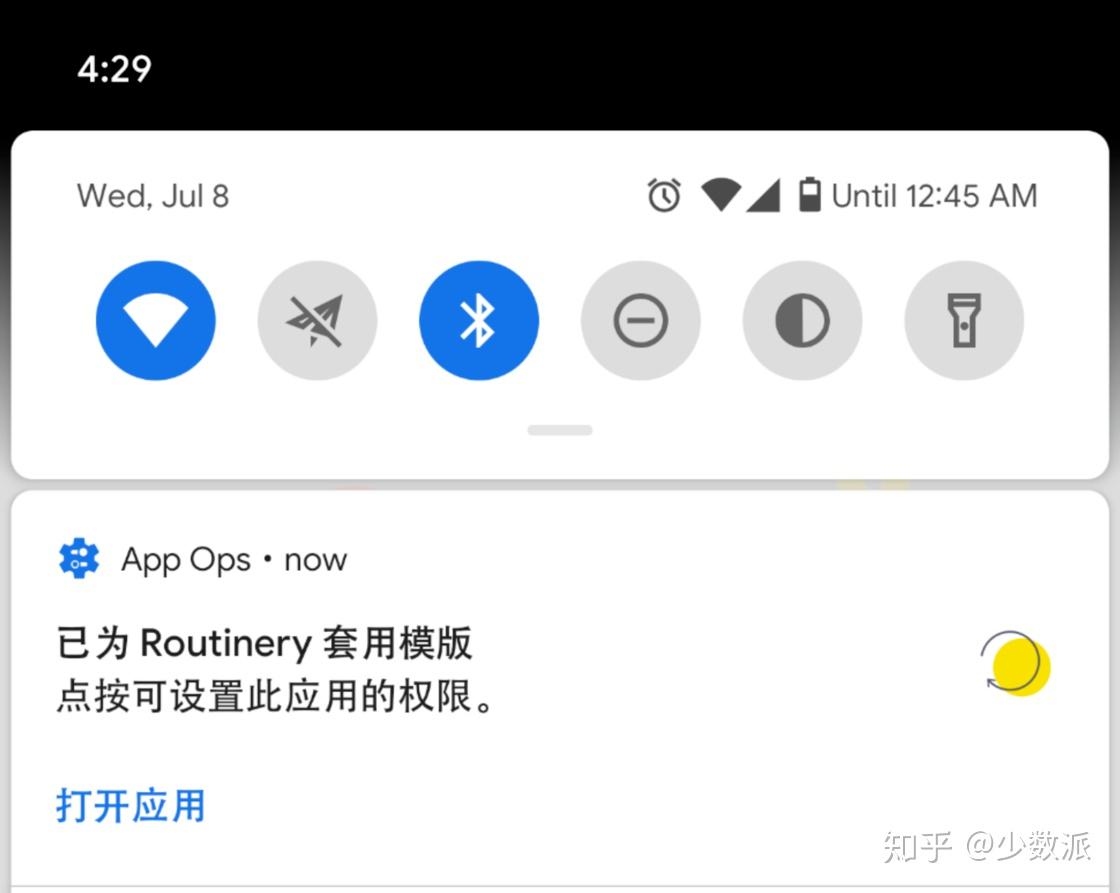Open the App Ops Routinery notification
This screenshot has width=1120, height=893.
tap(400, 668)
